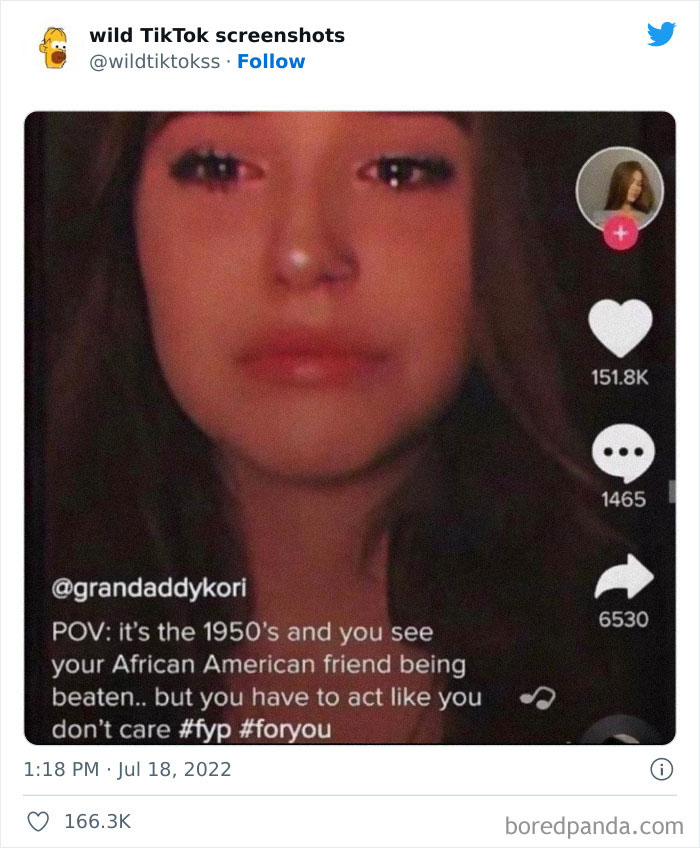This screenshot has width=700, height=848.
Task: Like the tweet with 166.3K likes
Action: point(40,822)
